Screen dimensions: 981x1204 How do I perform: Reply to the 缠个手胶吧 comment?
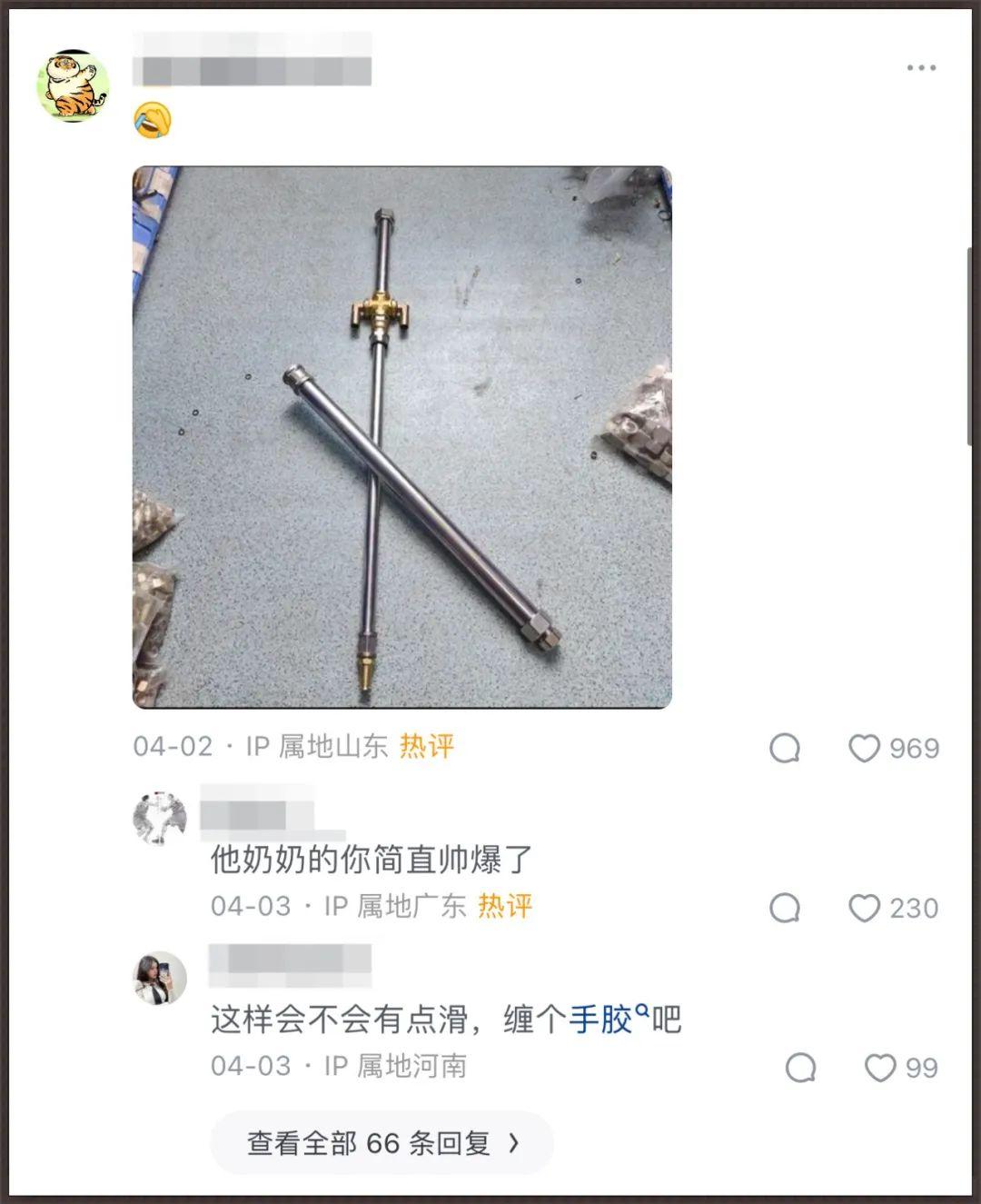coord(800,1068)
